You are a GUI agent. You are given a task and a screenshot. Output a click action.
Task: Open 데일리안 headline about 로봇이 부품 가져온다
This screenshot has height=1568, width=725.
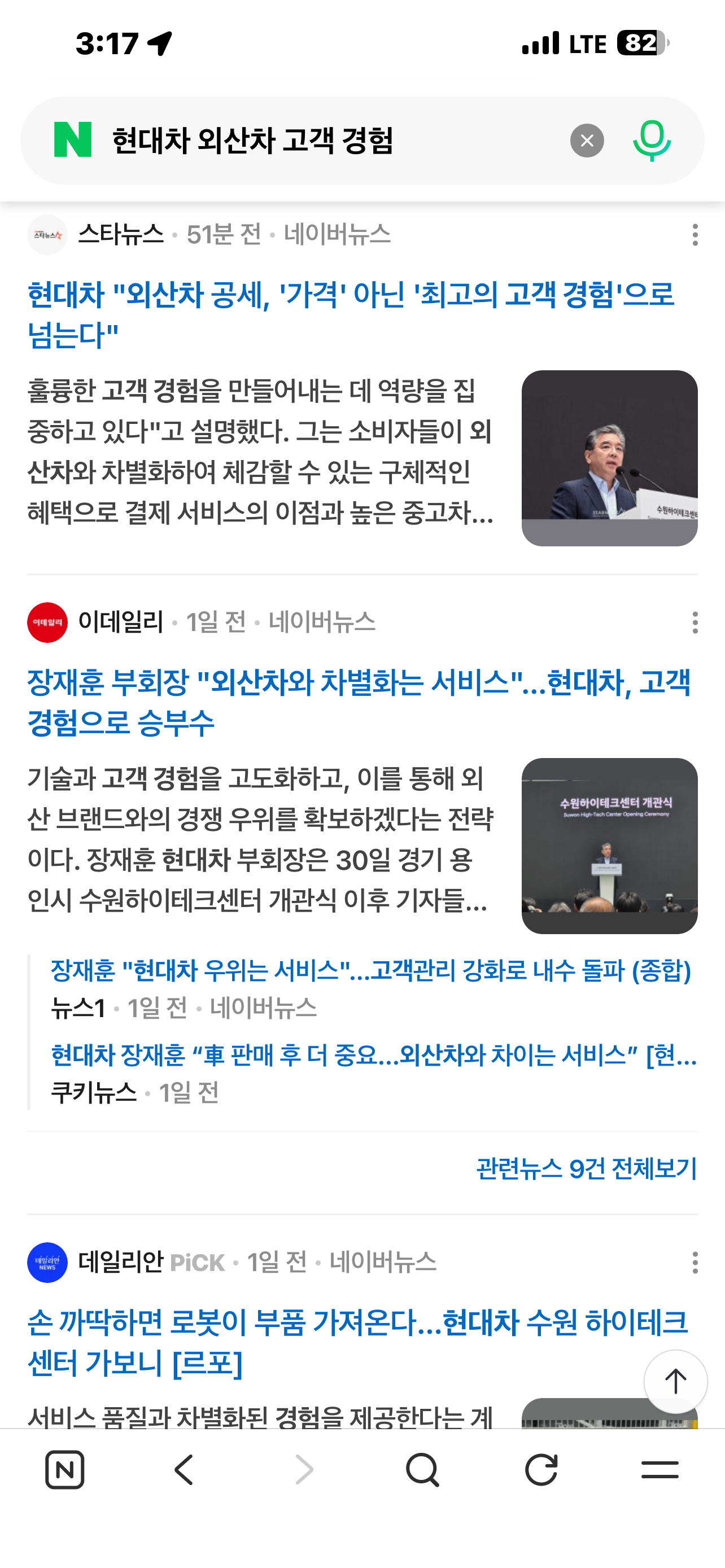coord(357,1343)
